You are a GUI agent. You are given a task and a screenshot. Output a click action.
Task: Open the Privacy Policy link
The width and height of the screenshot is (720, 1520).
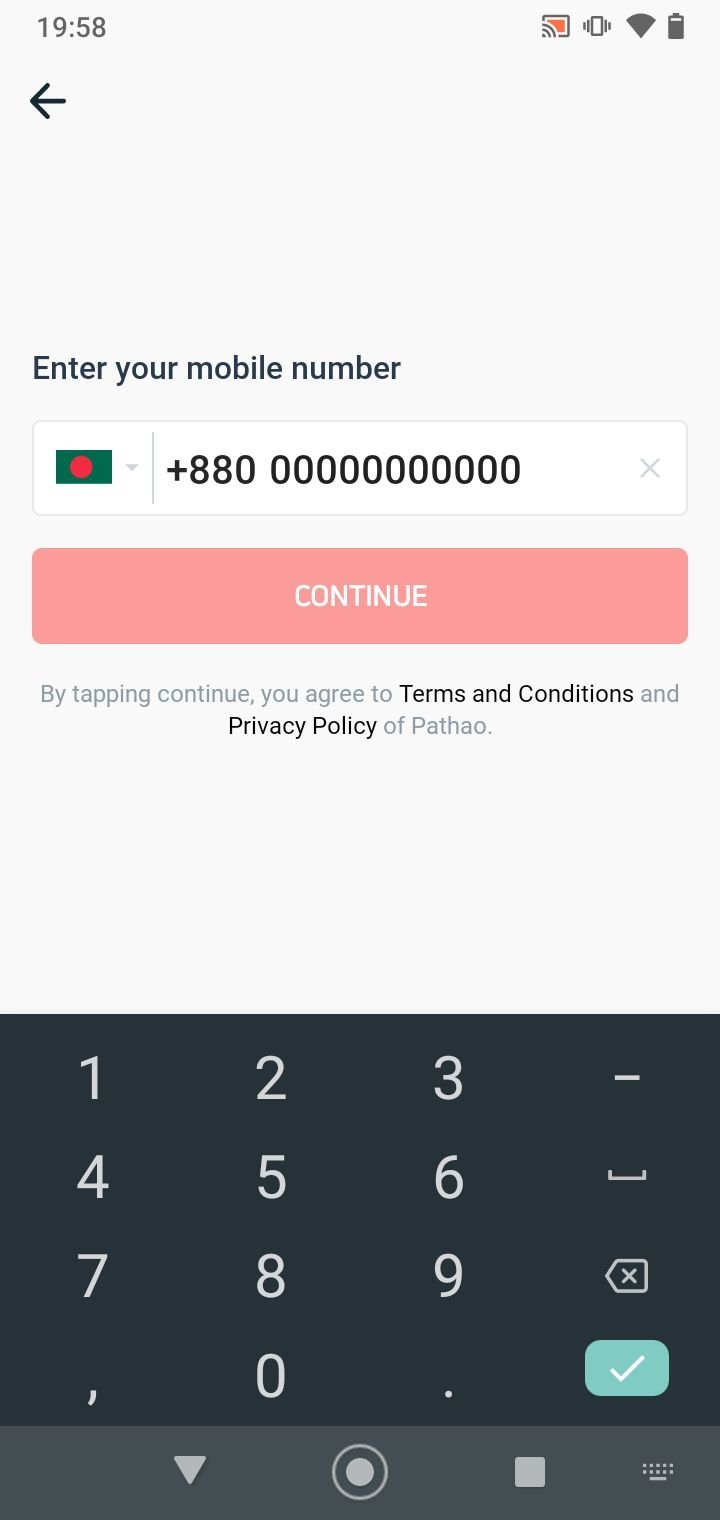coord(302,726)
